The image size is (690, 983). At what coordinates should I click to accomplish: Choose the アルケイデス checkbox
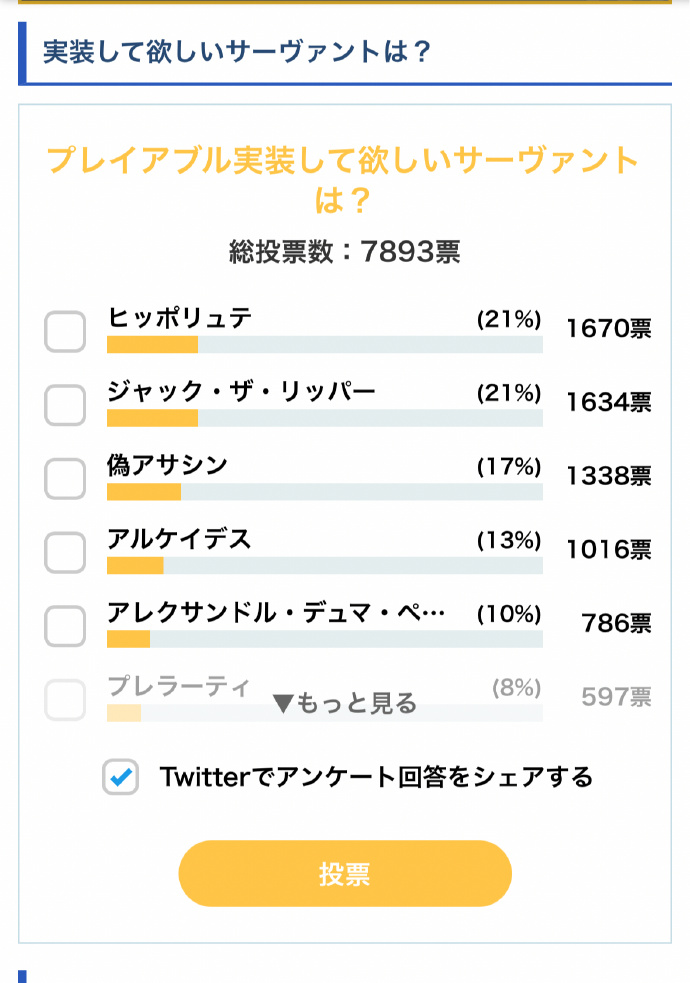pyautogui.click(x=65, y=552)
